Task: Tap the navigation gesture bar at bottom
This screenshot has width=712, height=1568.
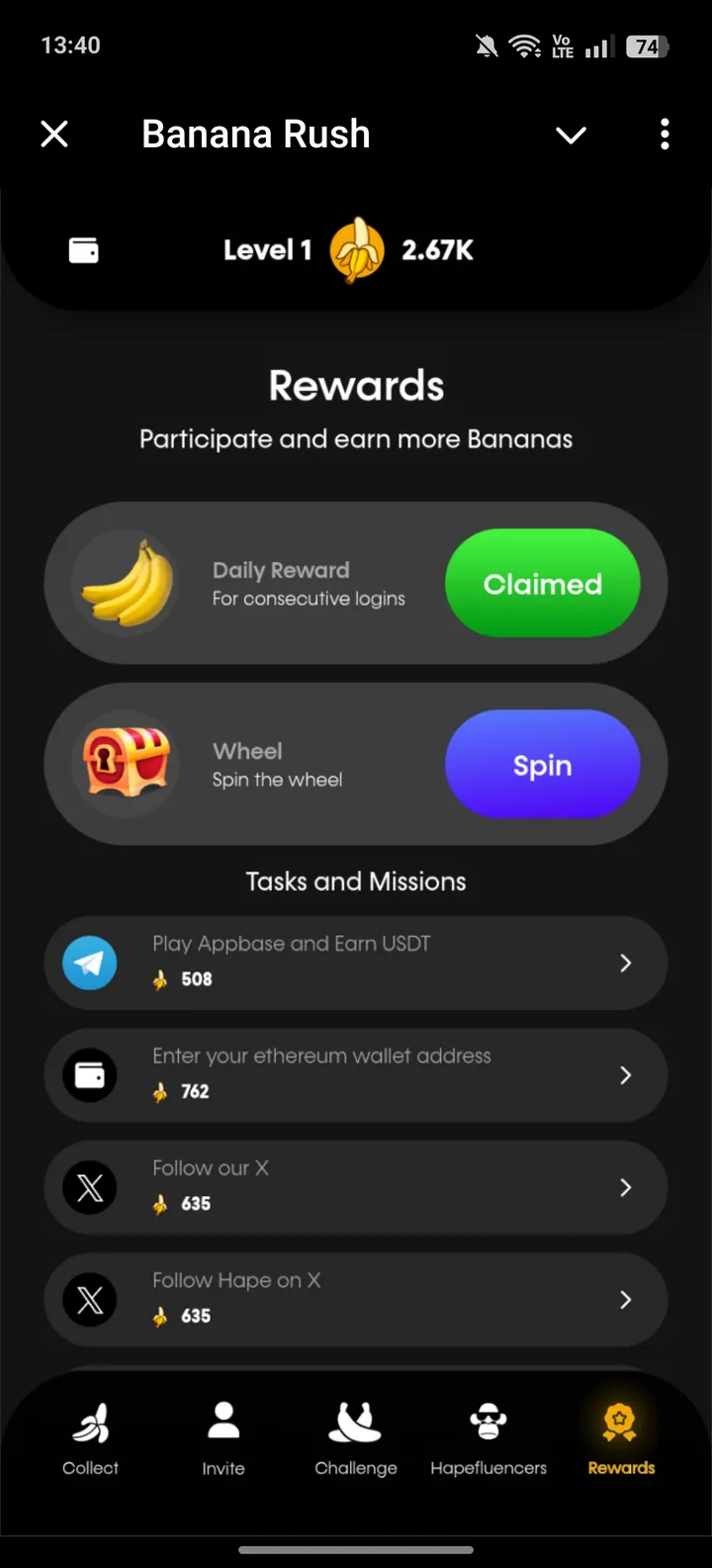Action: coord(355,1550)
